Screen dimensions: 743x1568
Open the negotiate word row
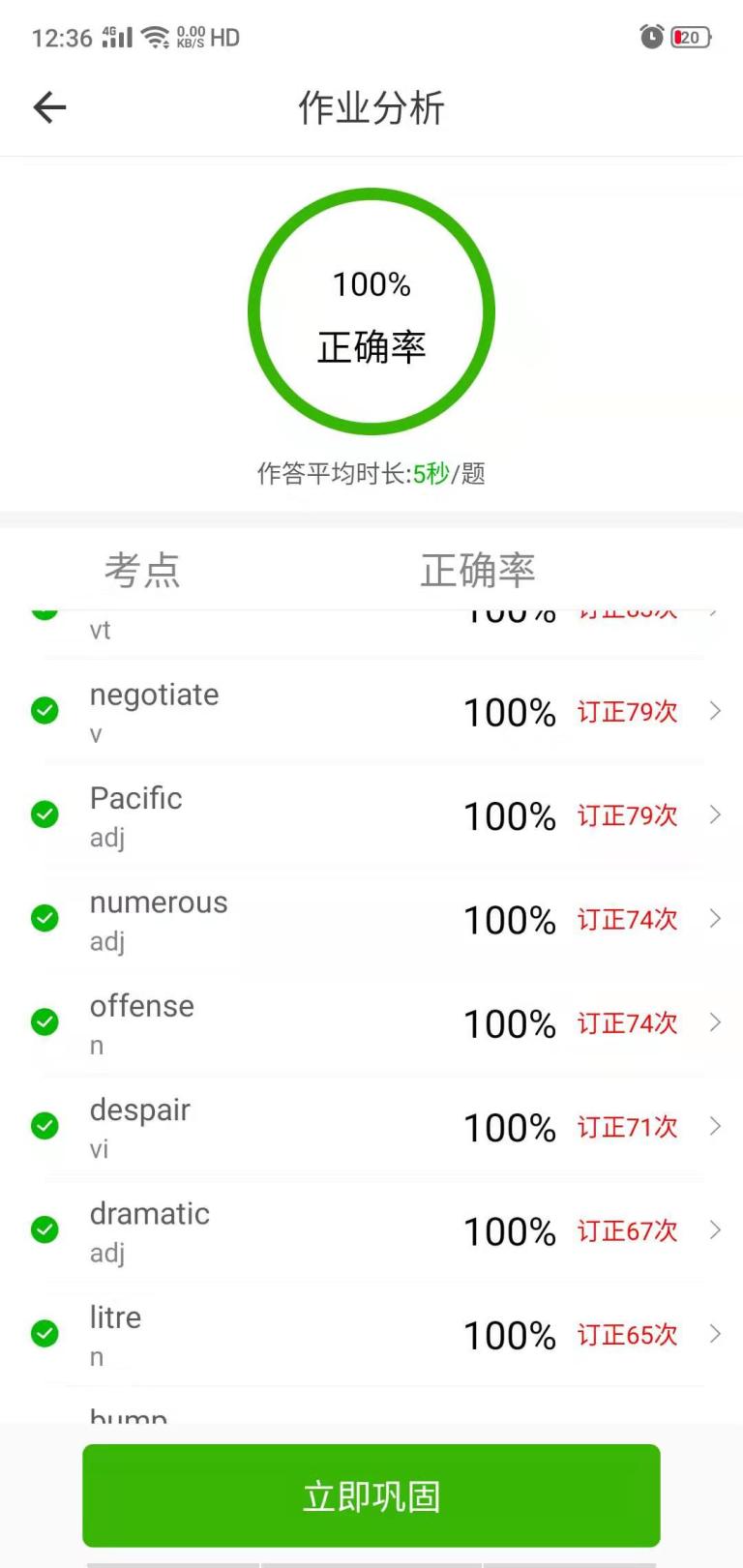[371, 712]
